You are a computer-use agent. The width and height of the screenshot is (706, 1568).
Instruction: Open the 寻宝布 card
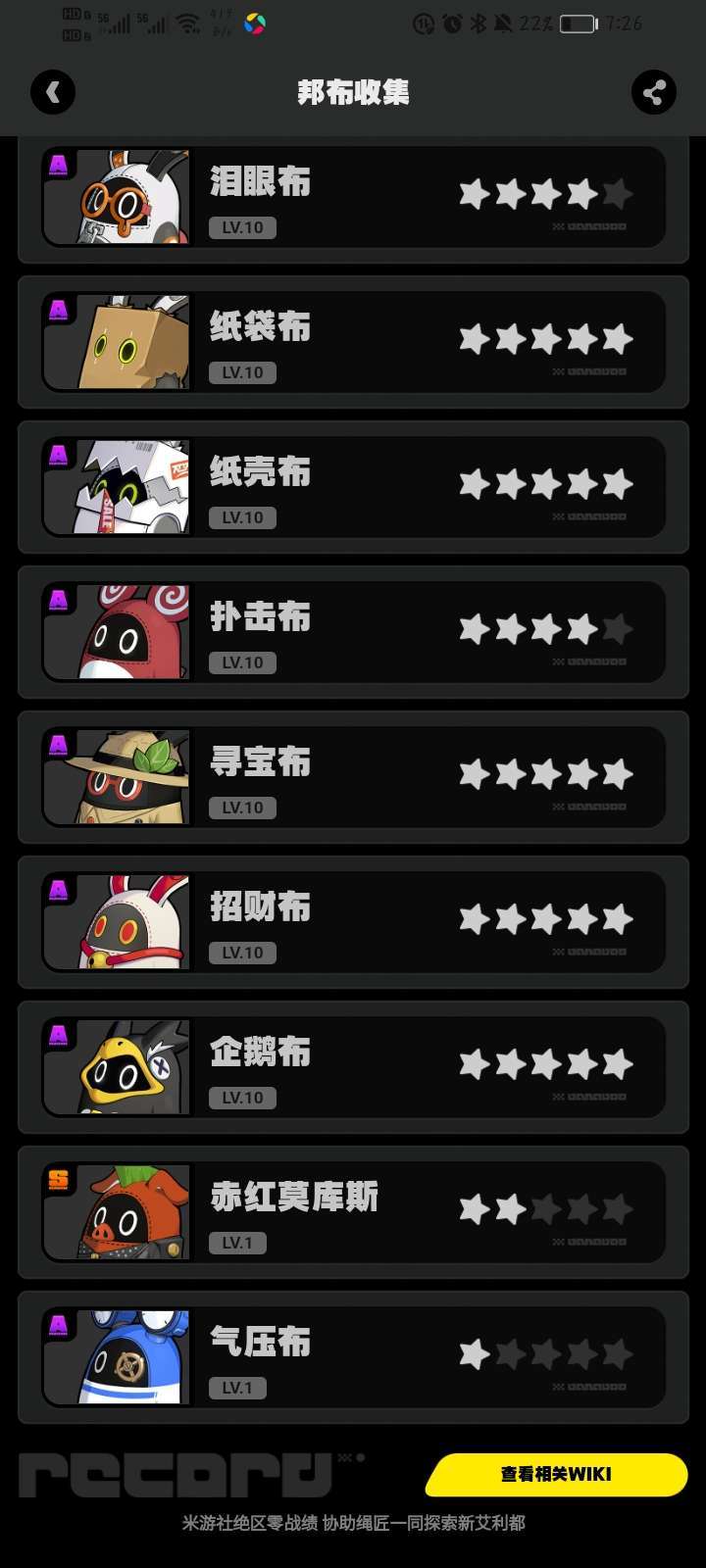click(353, 777)
